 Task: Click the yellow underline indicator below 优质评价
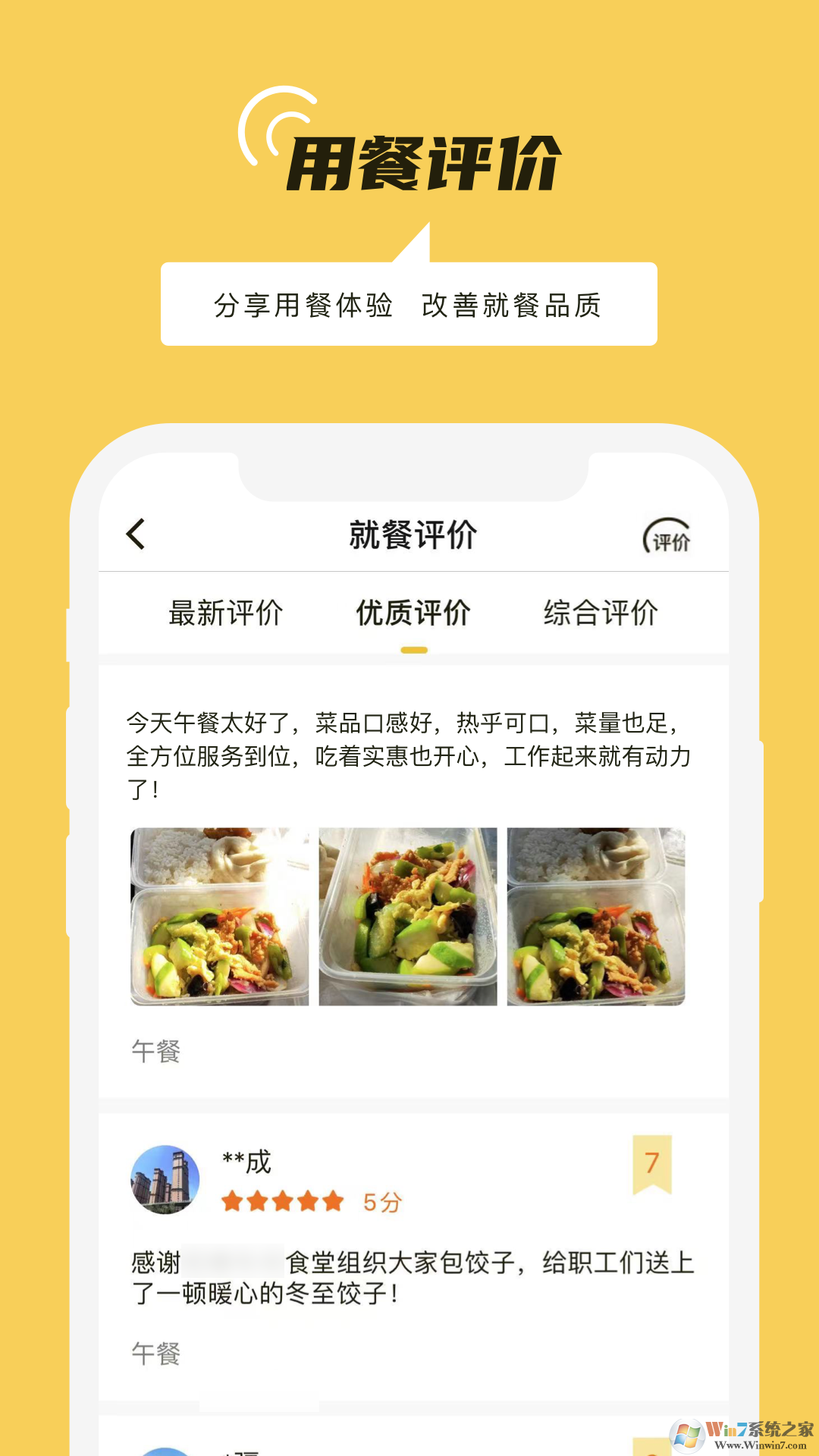[413, 651]
